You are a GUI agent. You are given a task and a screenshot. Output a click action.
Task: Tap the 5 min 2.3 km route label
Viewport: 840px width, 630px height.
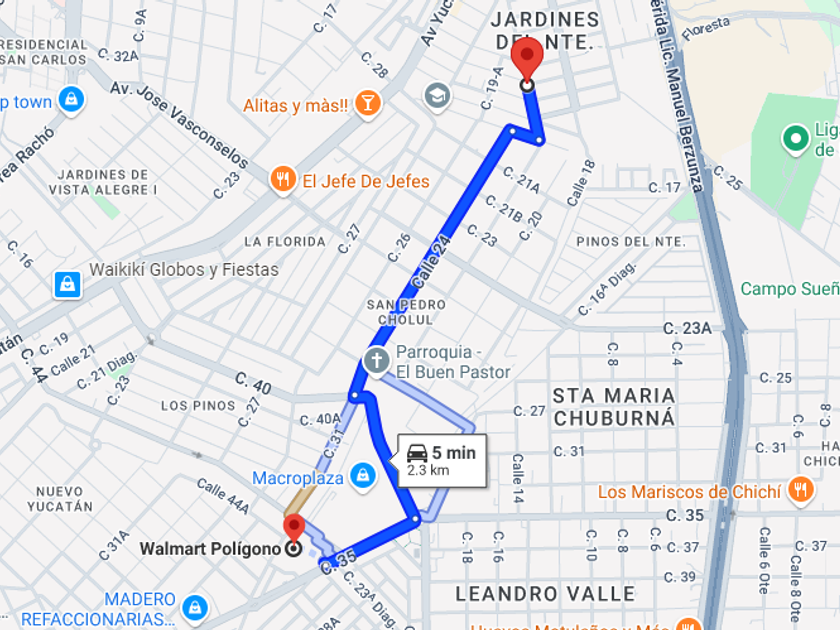point(441,461)
